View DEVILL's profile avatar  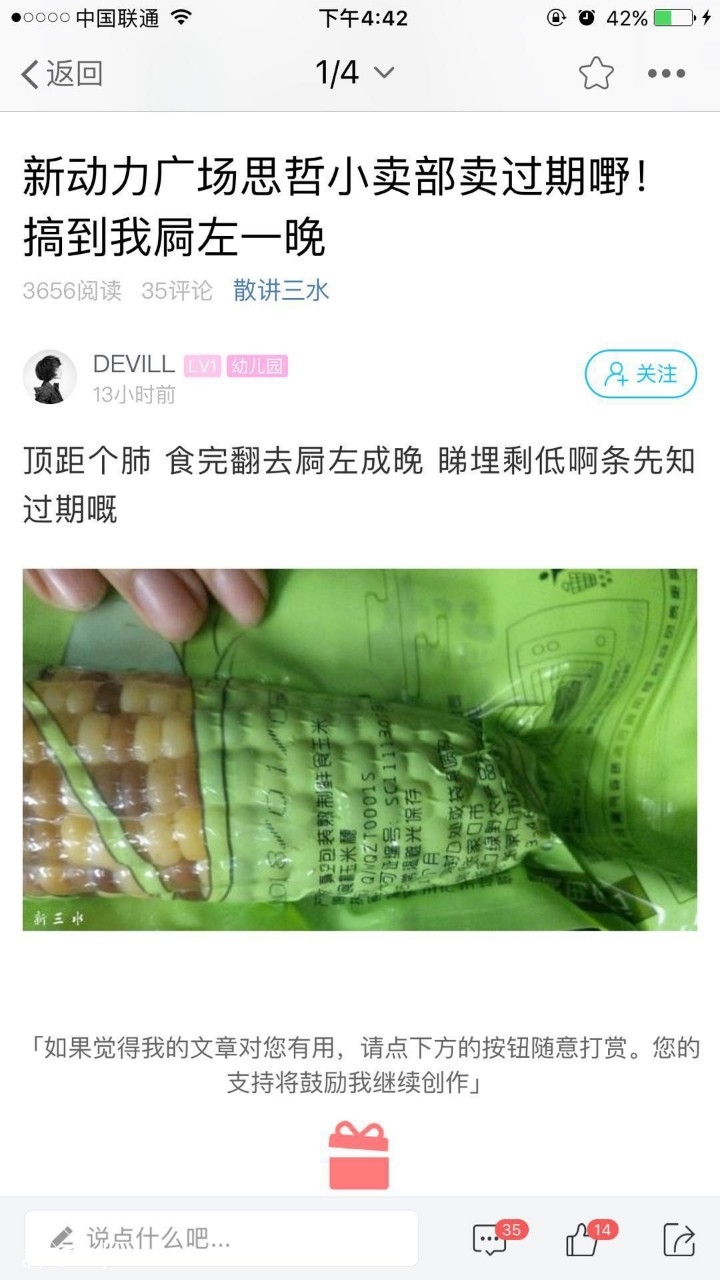click(x=49, y=377)
